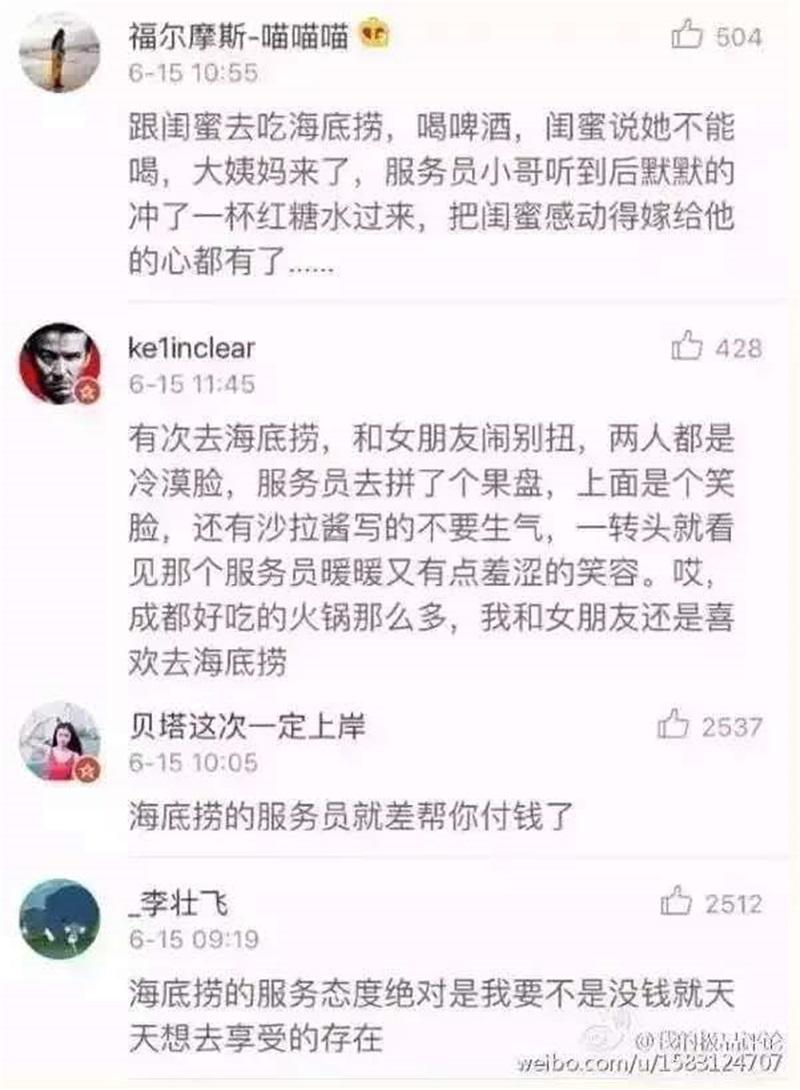Open ke1inclear's profile avatar
Screen dimensions: 800x1090
coord(57,355)
